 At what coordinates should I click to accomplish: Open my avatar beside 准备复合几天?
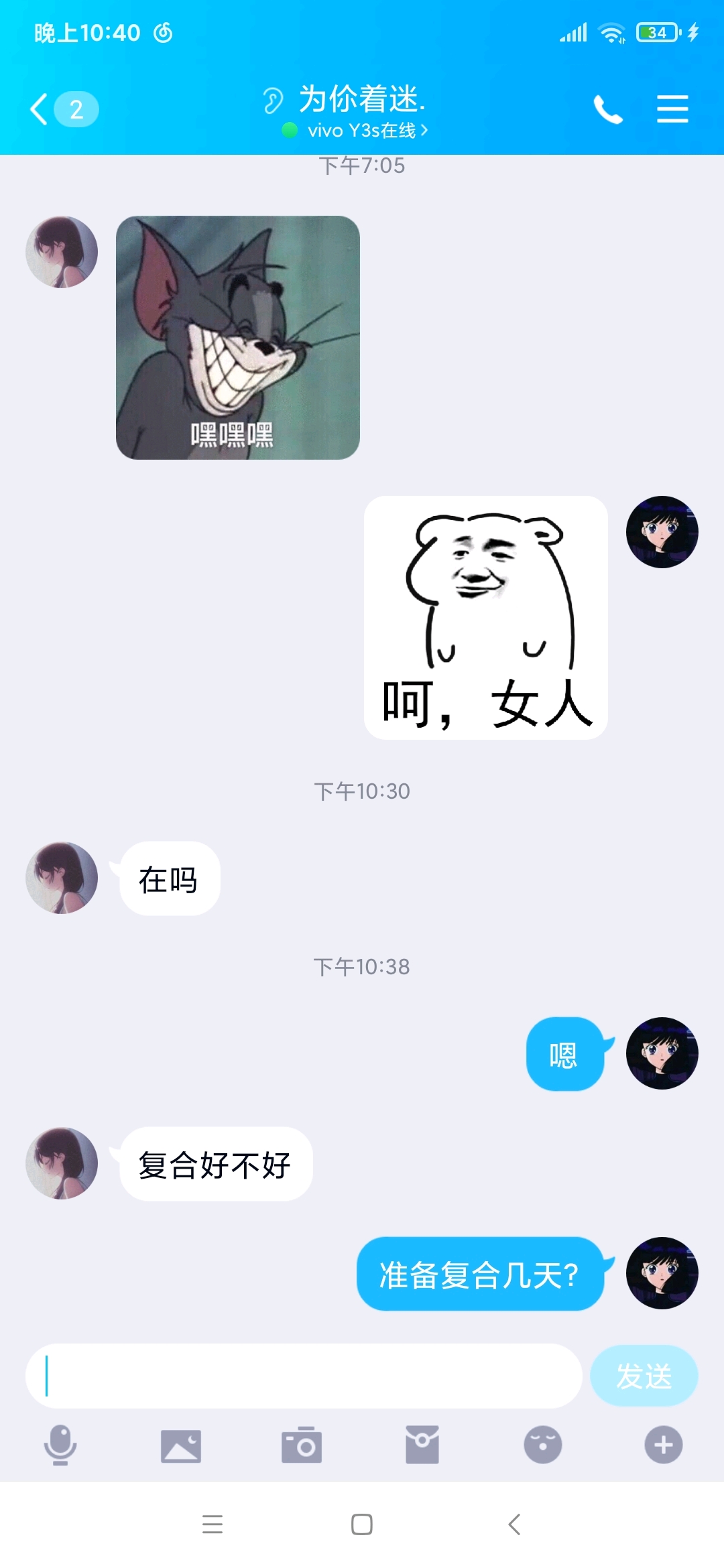click(662, 1273)
